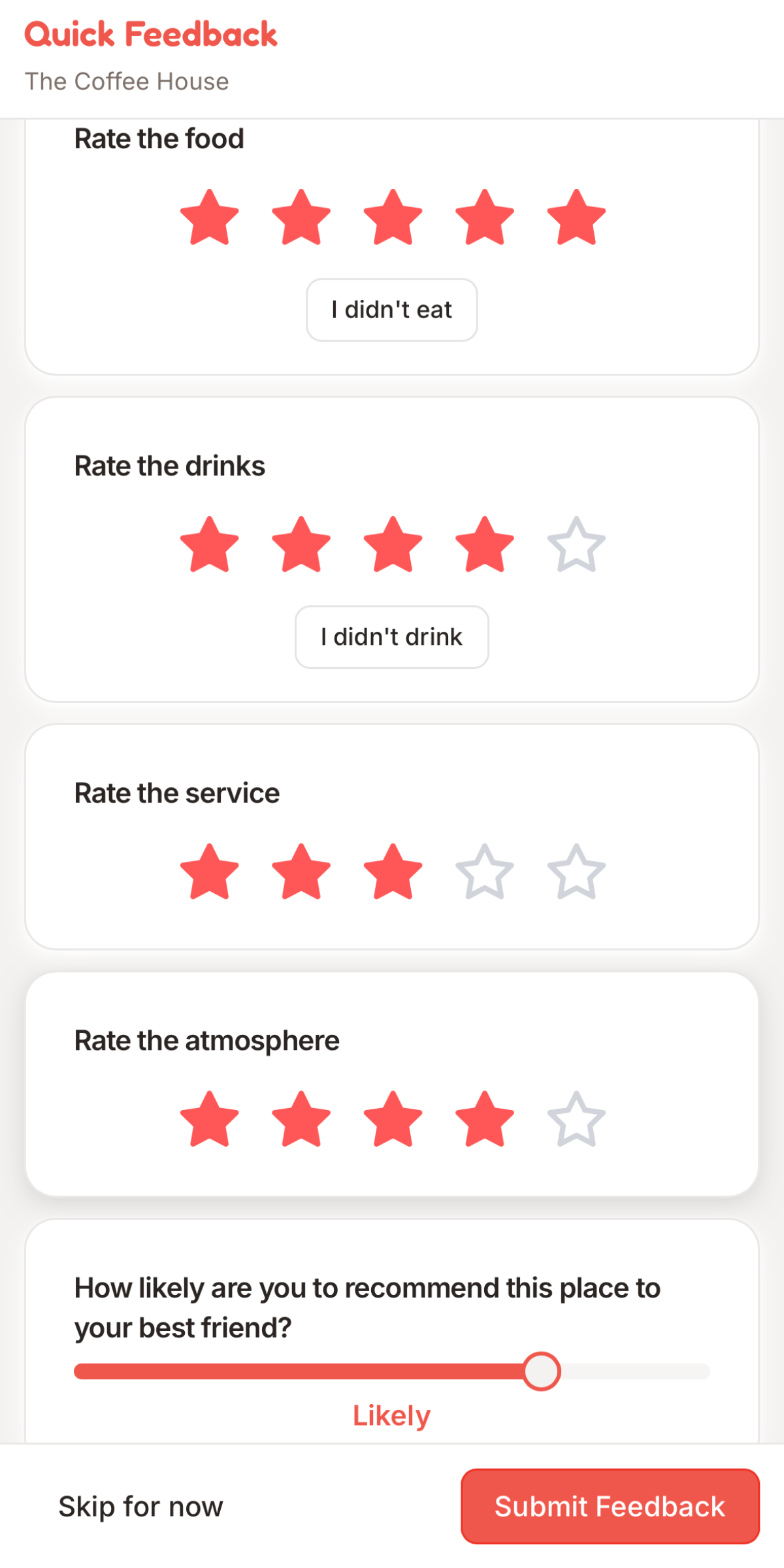Tap the recommendation likelihood slider handle
This screenshot has height=1568, width=784.
pos(542,1371)
